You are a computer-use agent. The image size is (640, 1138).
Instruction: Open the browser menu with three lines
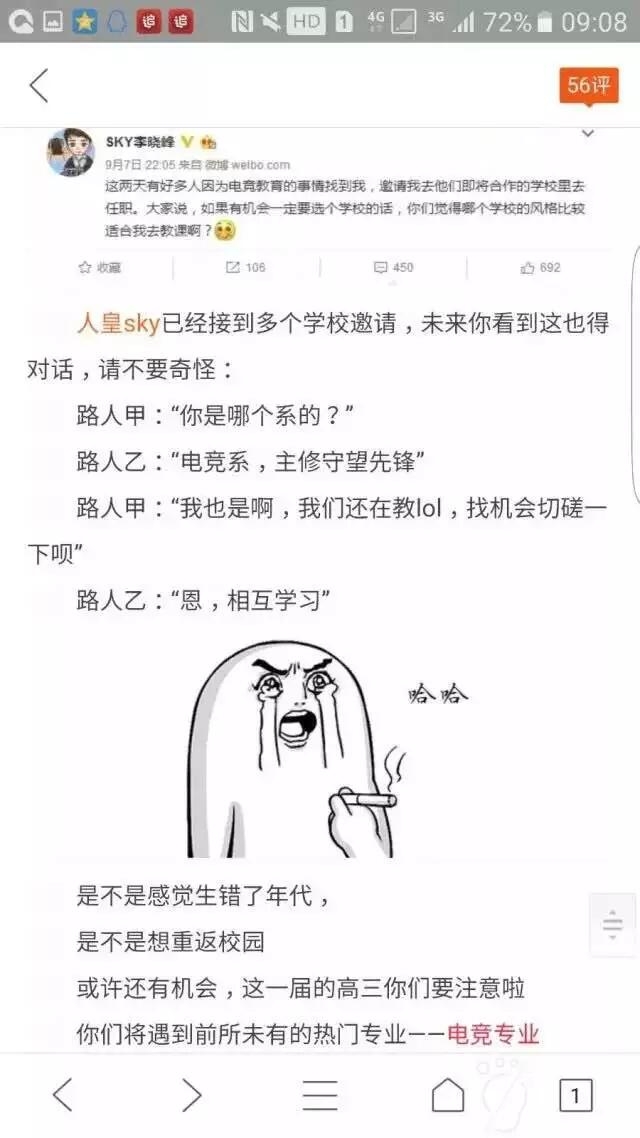tap(320, 1095)
